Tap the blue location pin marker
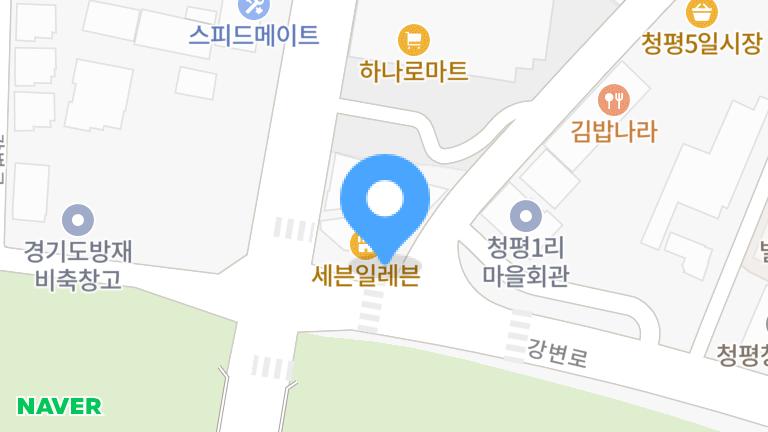The height and width of the screenshot is (432, 768). [385, 203]
